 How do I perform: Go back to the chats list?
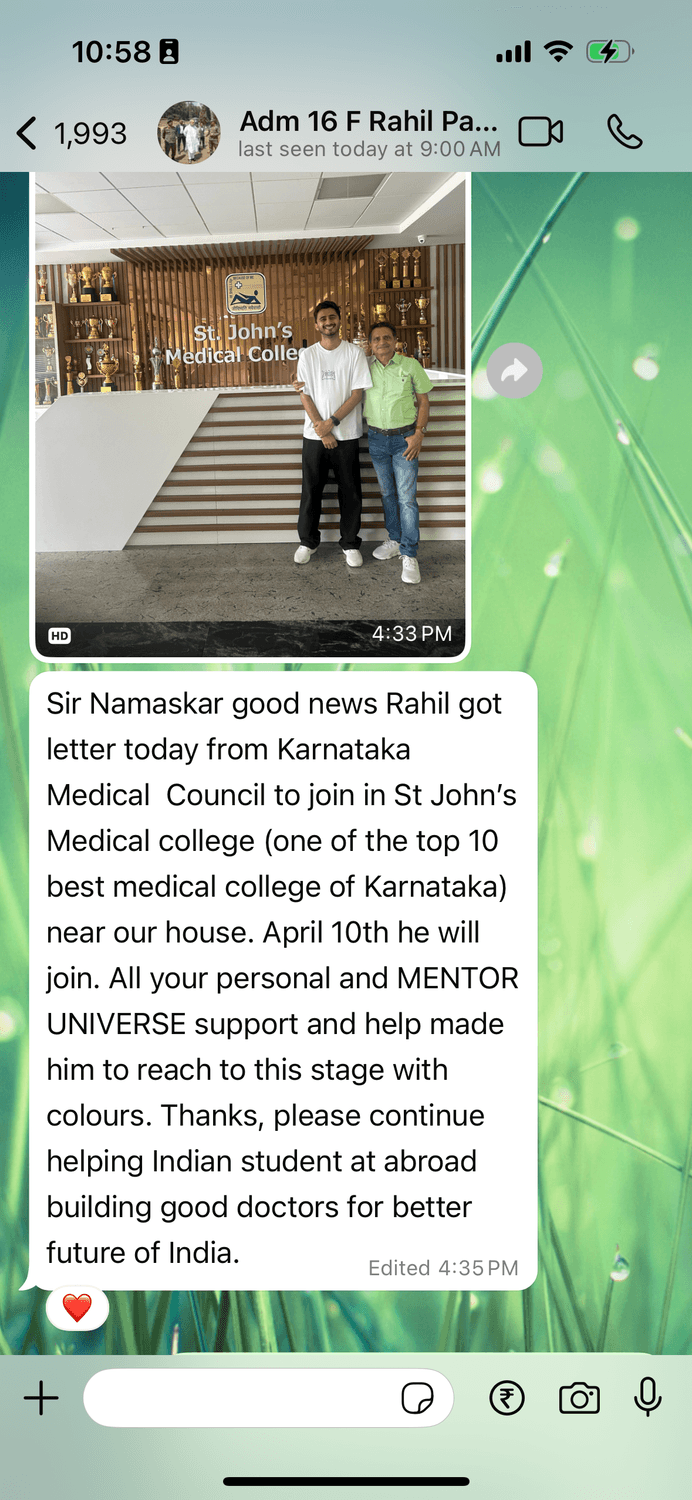28,133
